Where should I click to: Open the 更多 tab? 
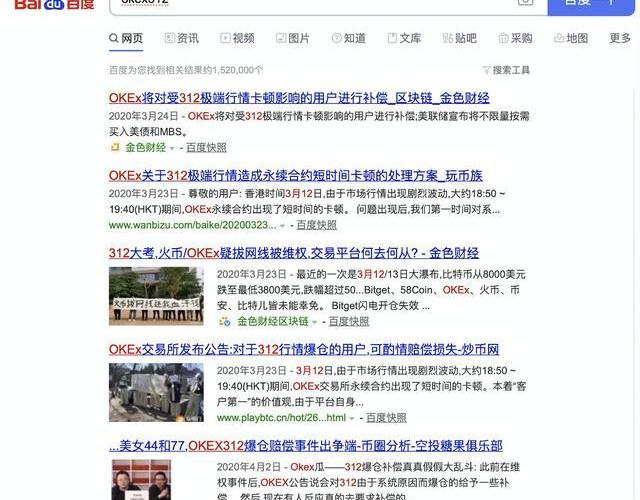[620, 38]
